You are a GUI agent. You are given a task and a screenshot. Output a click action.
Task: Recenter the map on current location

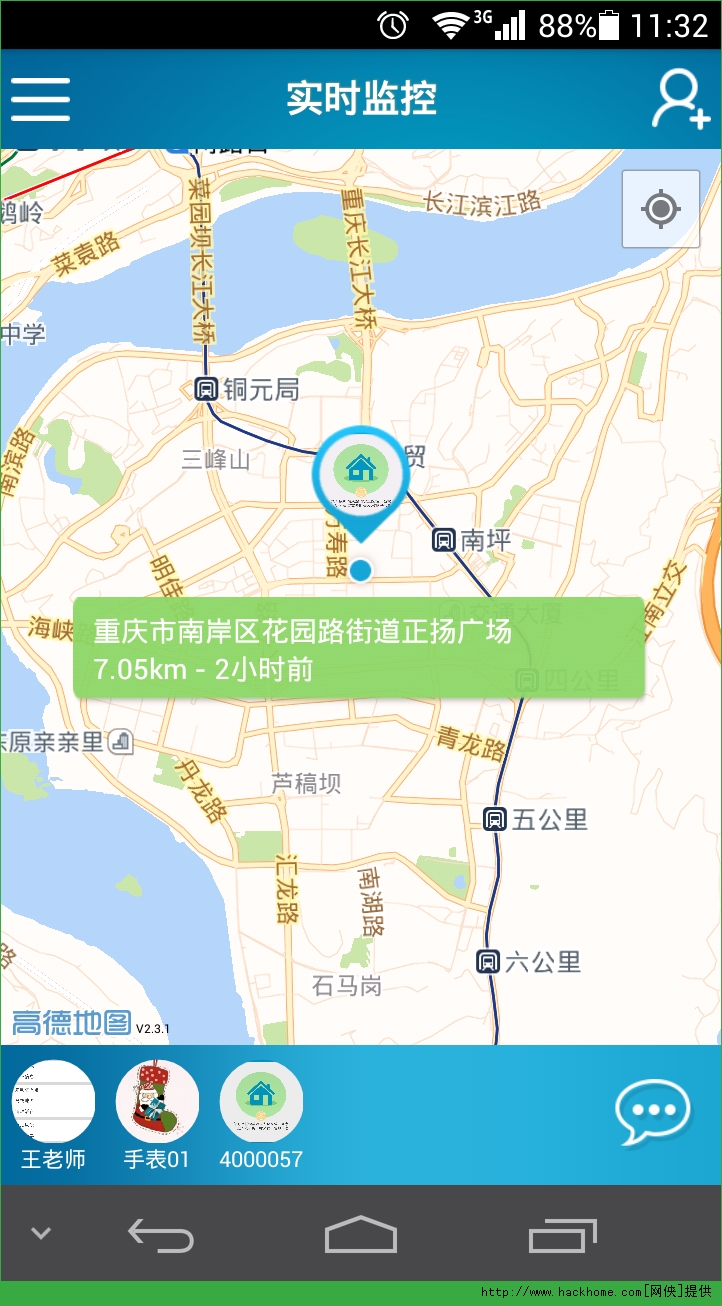pos(660,209)
